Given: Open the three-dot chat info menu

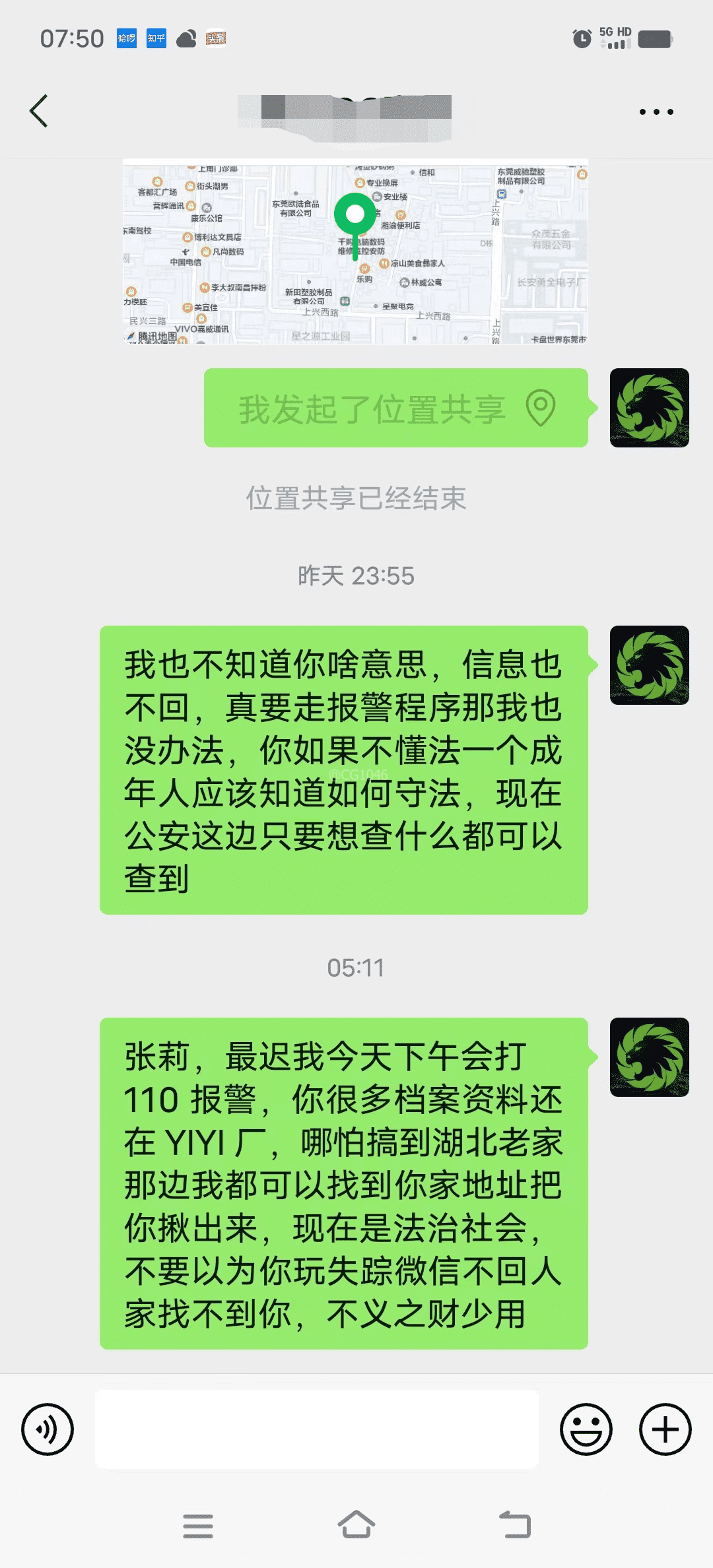Looking at the screenshot, I should pos(656,112).
